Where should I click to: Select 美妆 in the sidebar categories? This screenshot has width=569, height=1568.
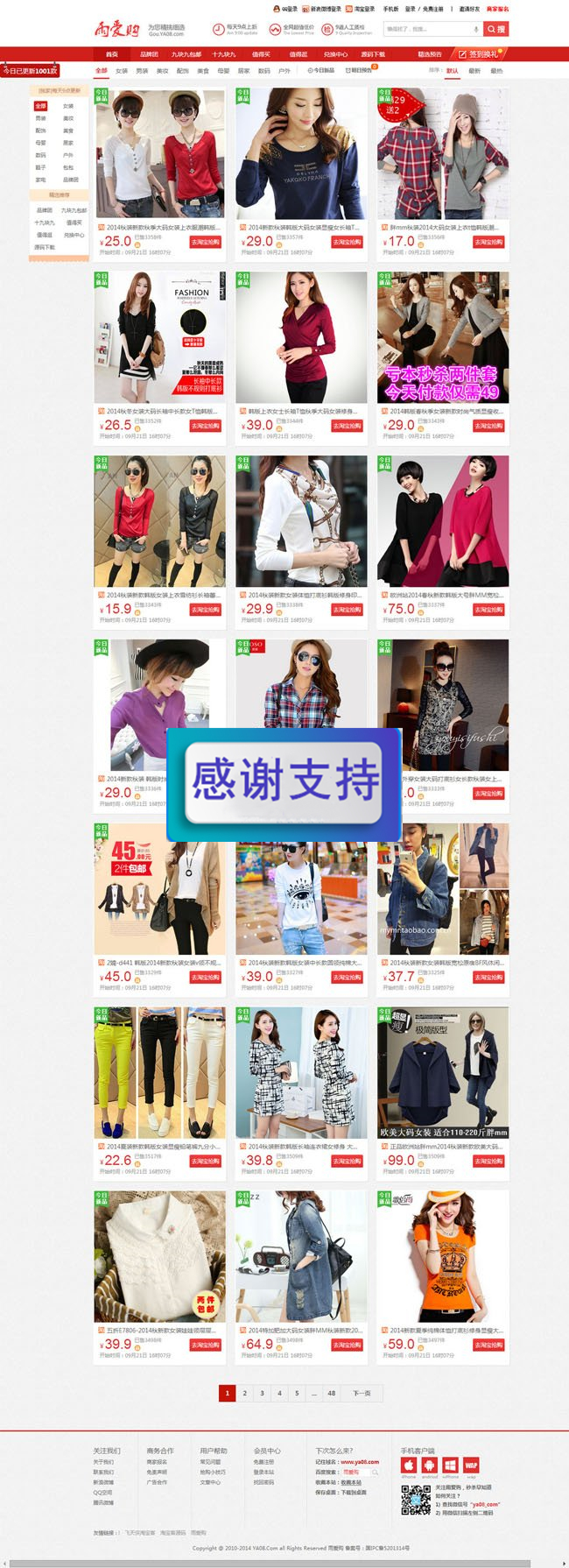click(x=68, y=118)
